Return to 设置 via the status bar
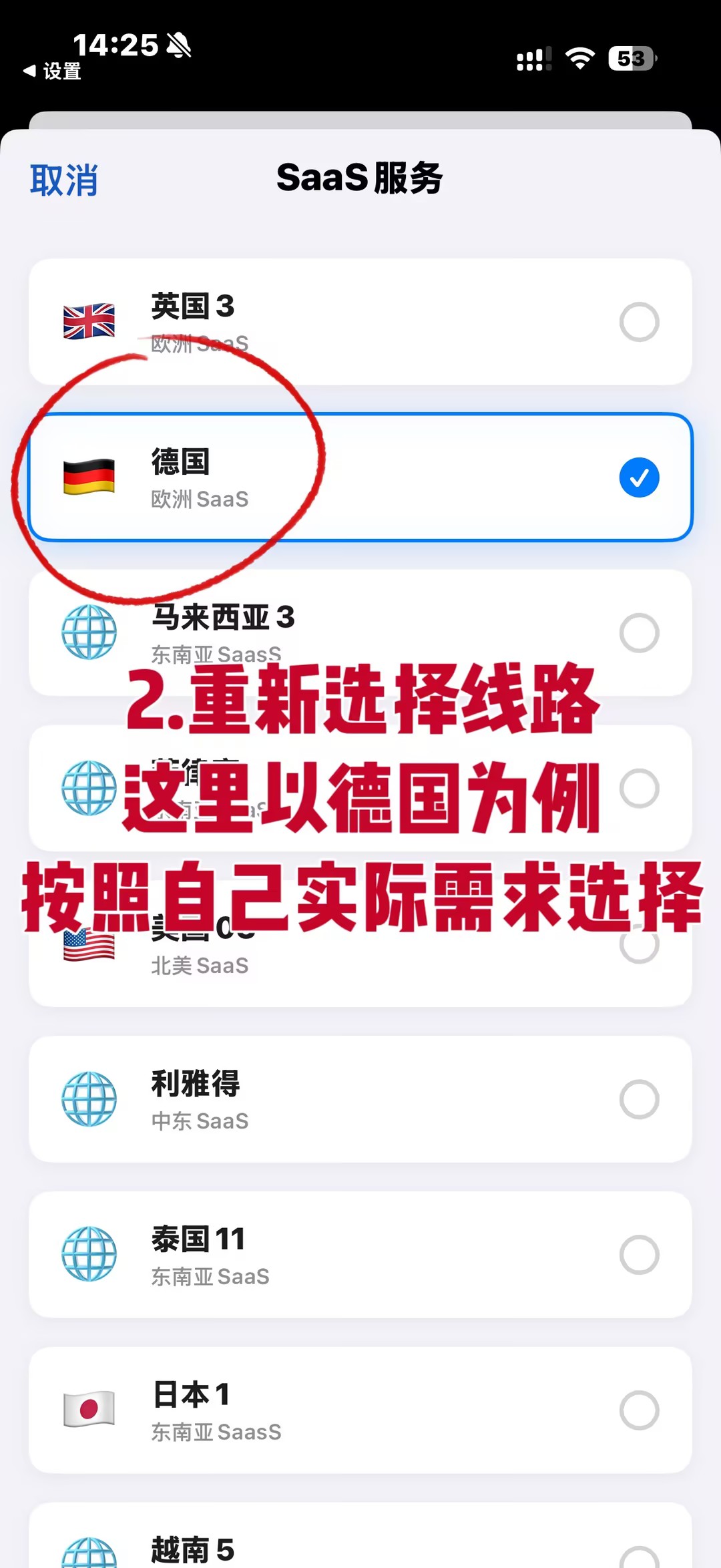 (x=52, y=71)
